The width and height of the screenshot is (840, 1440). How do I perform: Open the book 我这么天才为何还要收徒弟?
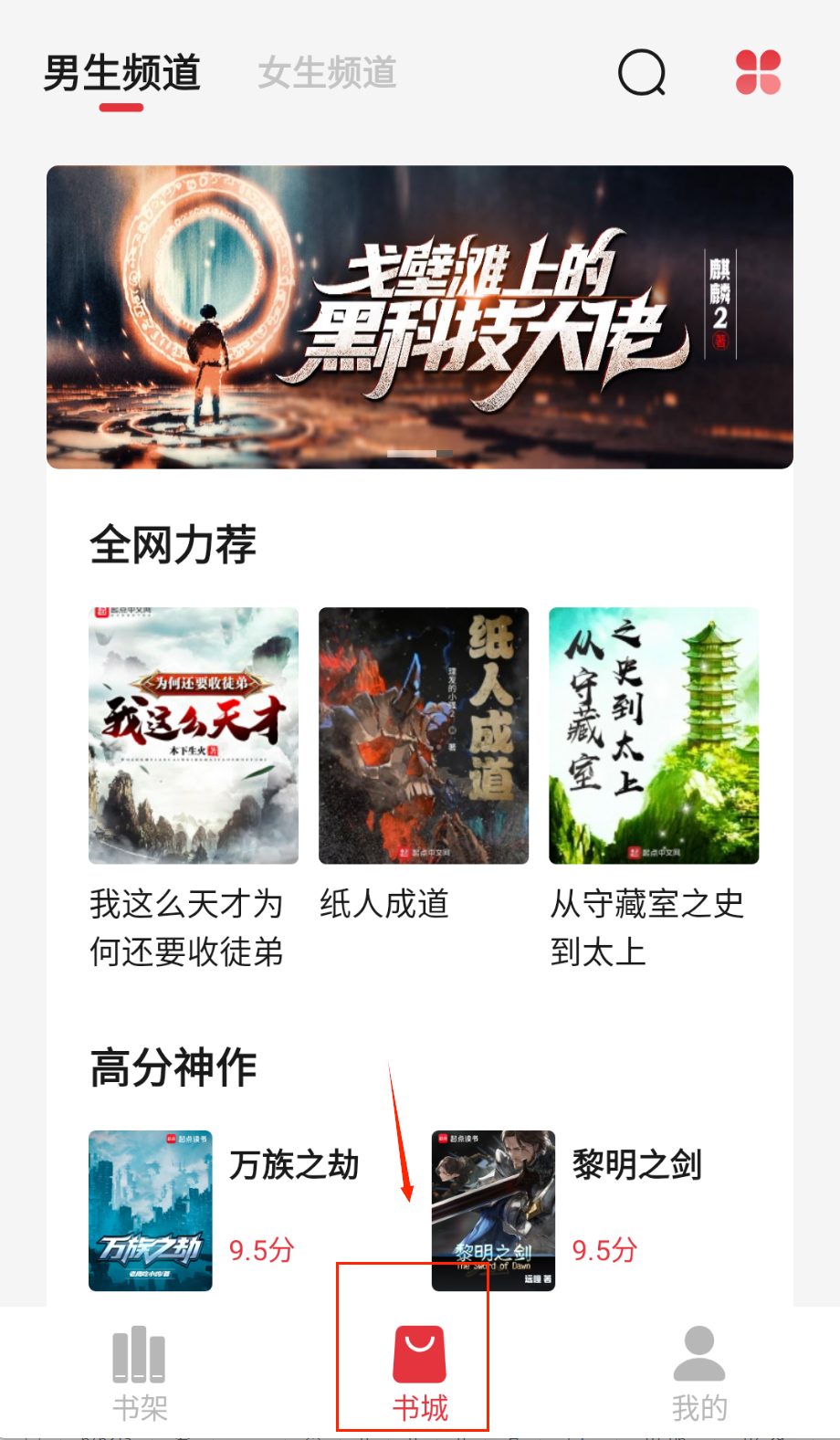[194, 736]
